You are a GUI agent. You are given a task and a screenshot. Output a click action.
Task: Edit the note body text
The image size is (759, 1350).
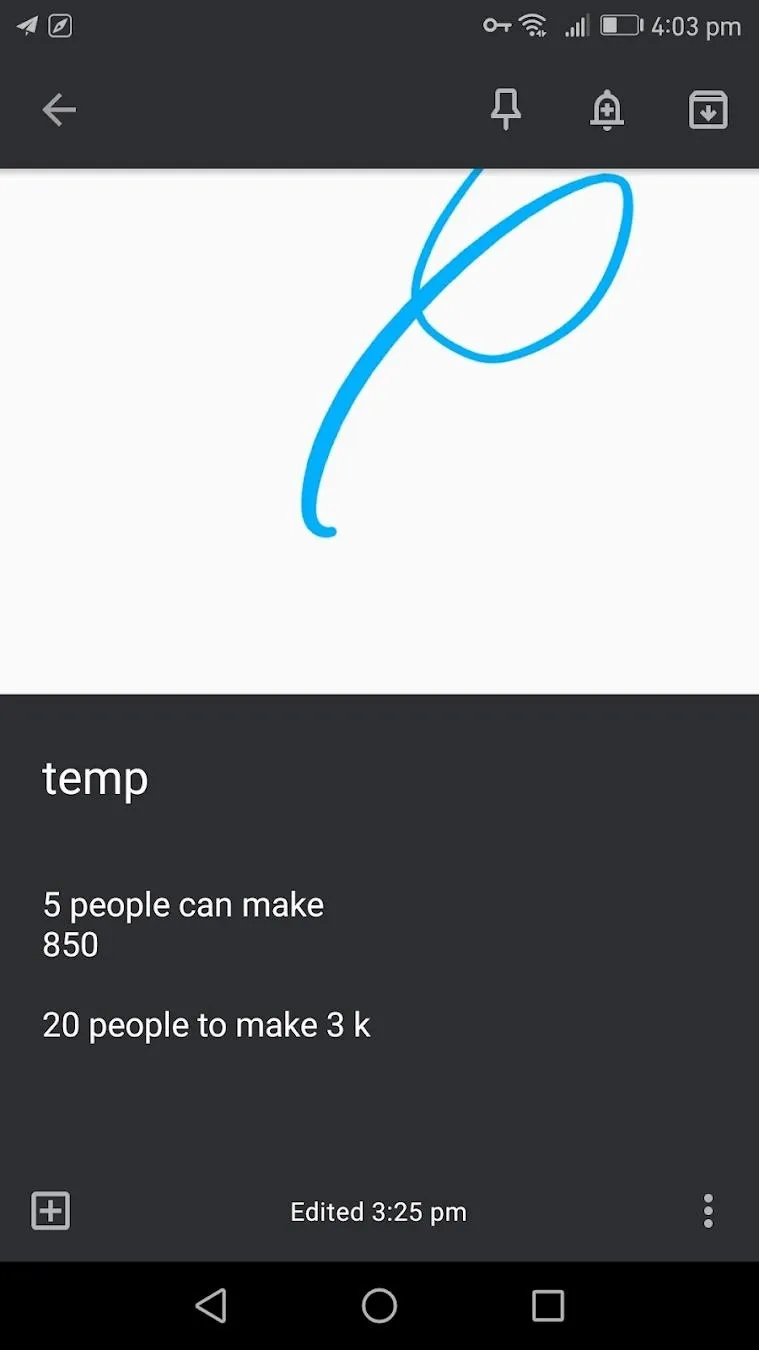click(206, 965)
